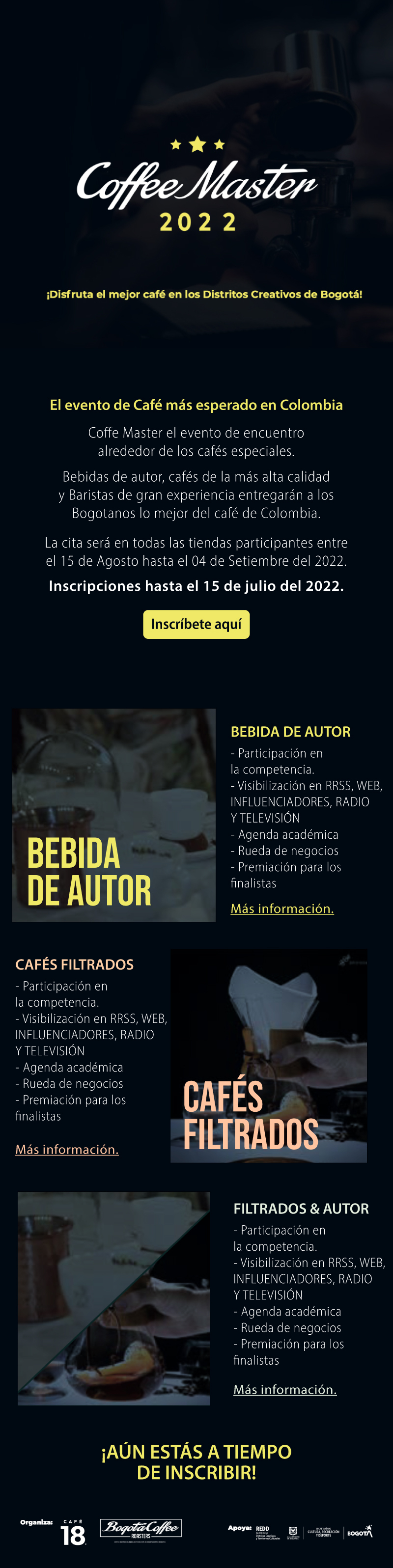Follow Más información link for Cafés Filtrados
This screenshot has width=393, height=1568.
point(67,1149)
